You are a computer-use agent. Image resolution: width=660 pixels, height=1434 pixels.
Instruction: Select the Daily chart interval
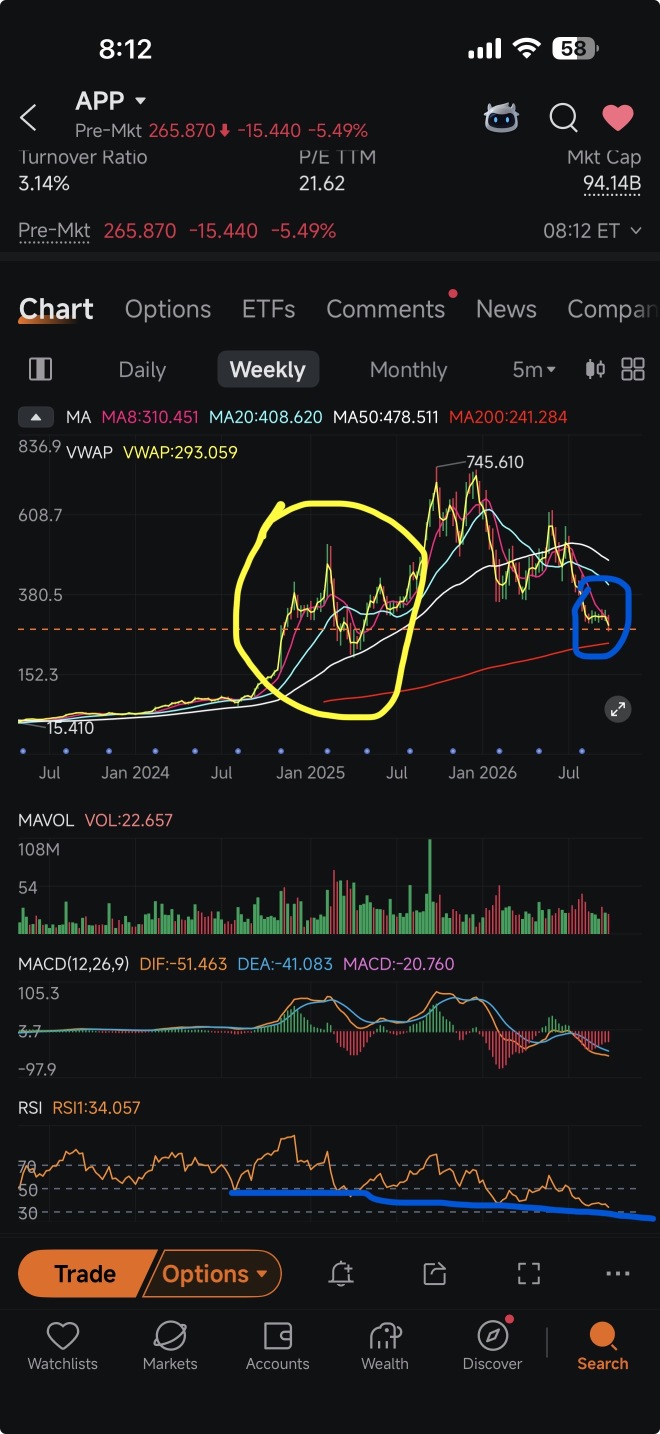(x=142, y=369)
